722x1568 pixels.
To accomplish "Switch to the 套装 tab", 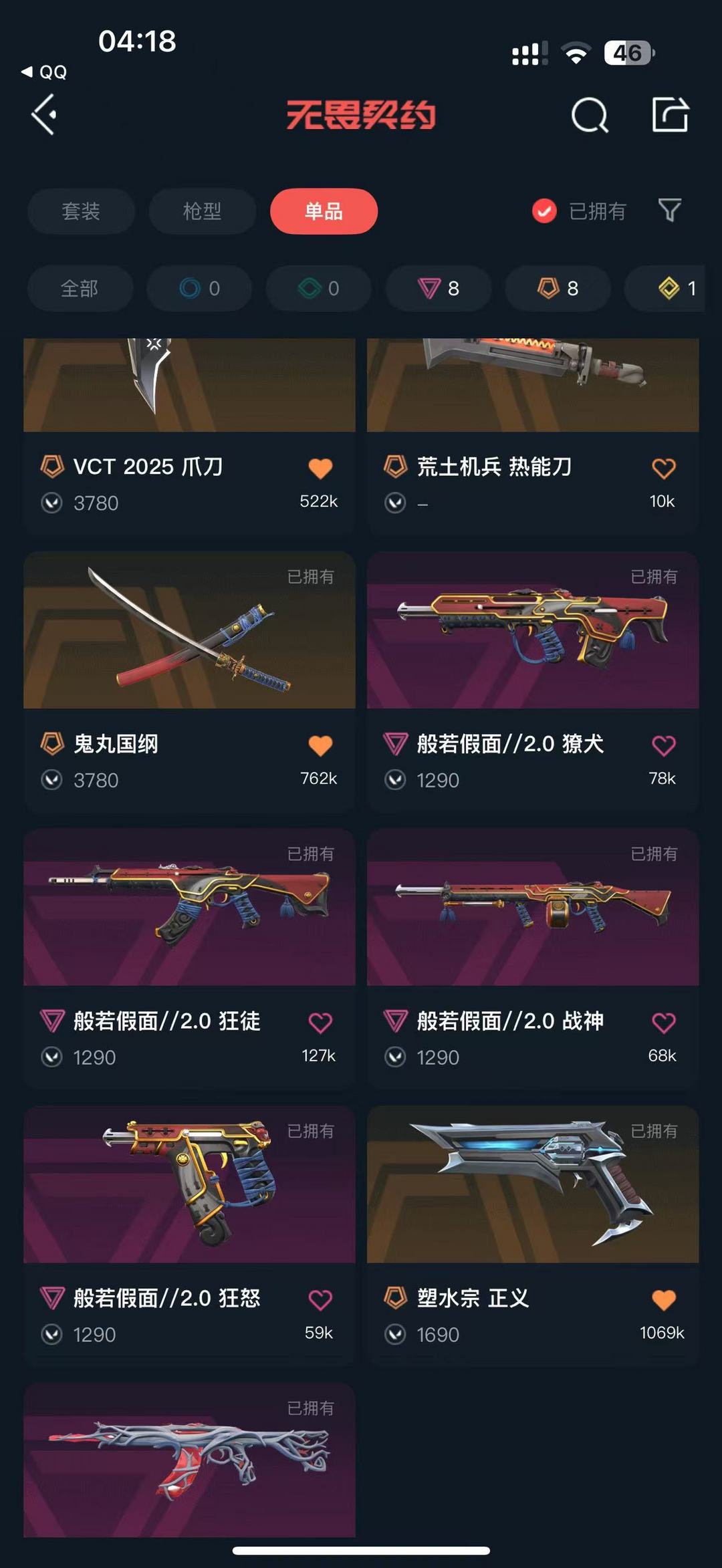I will coord(81,211).
